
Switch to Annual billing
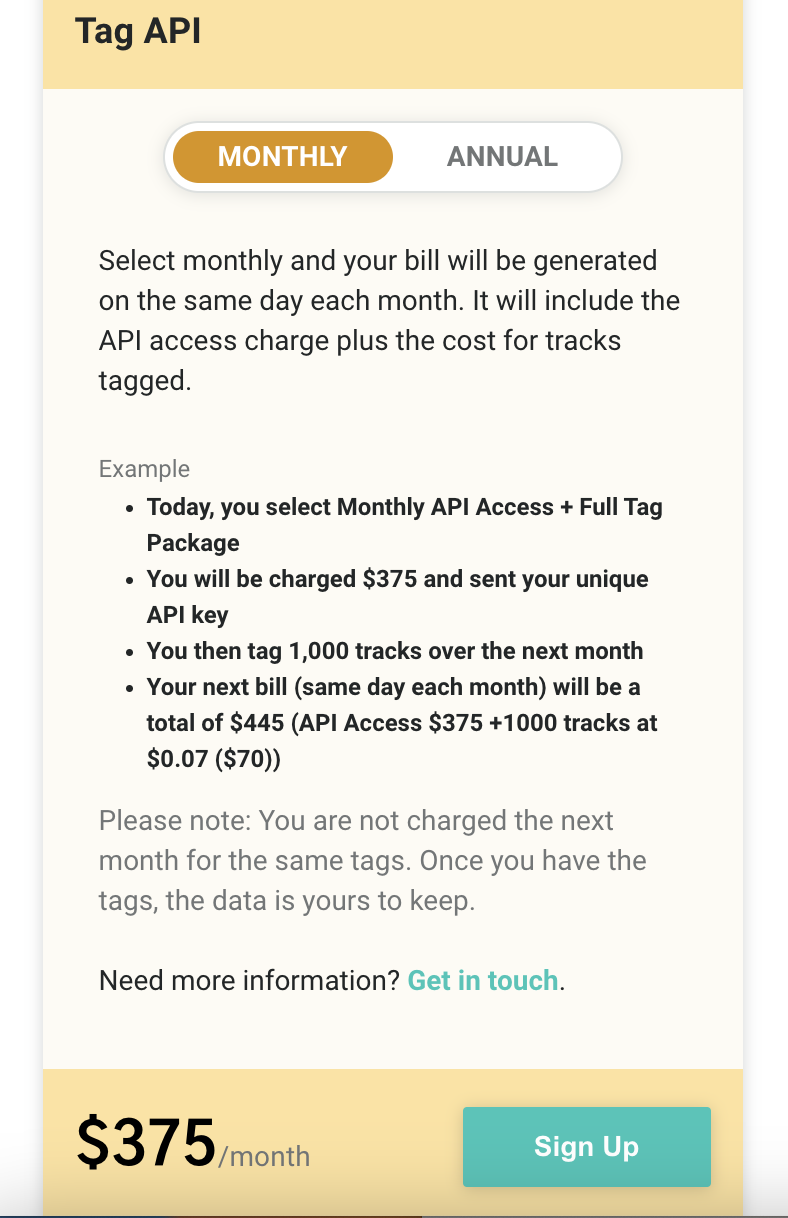[502, 157]
